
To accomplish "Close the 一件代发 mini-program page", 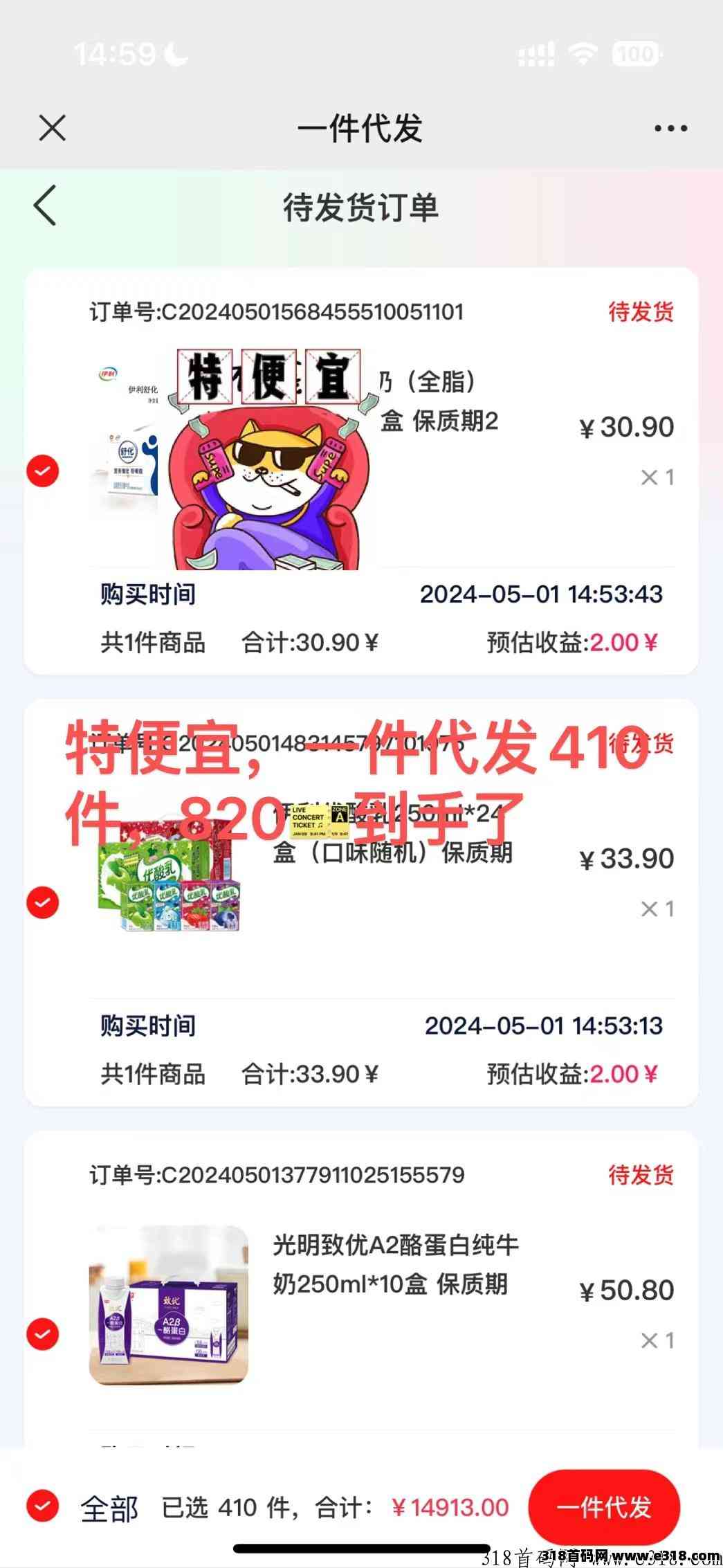I will (x=53, y=128).
